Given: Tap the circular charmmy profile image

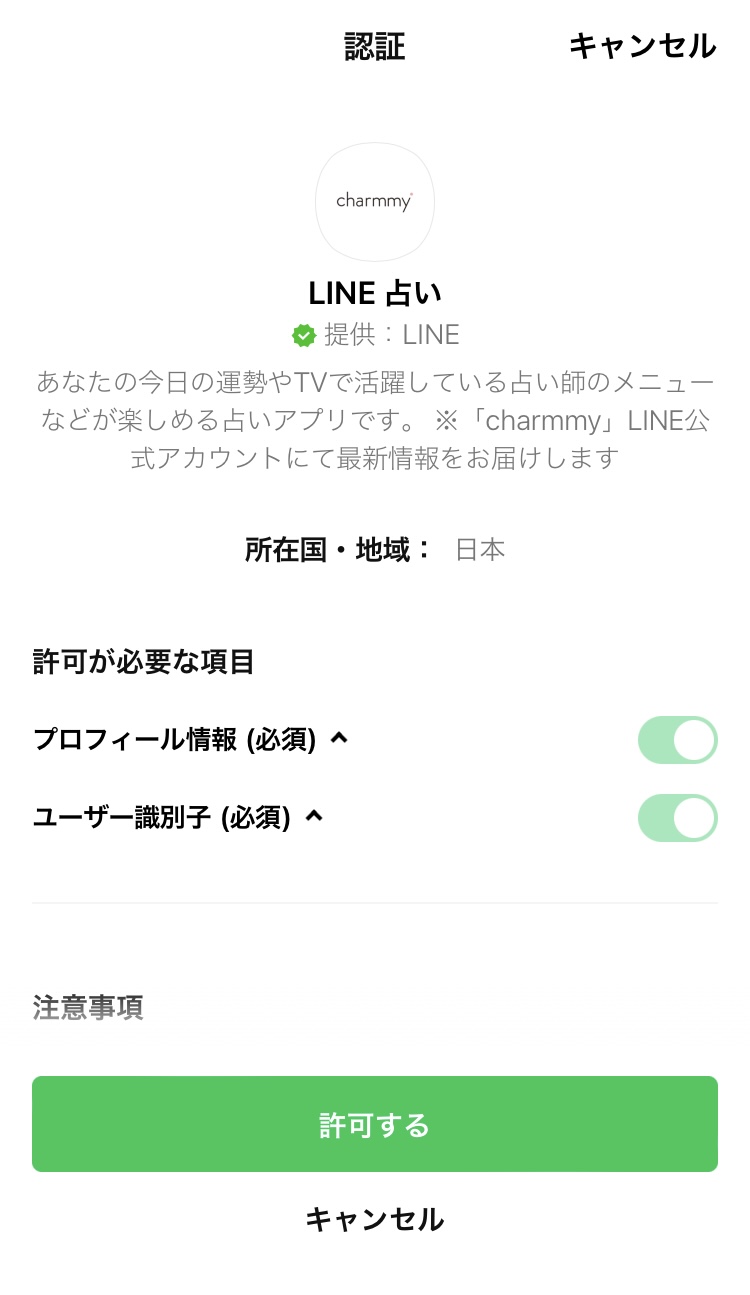Looking at the screenshot, I should point(375,201).
